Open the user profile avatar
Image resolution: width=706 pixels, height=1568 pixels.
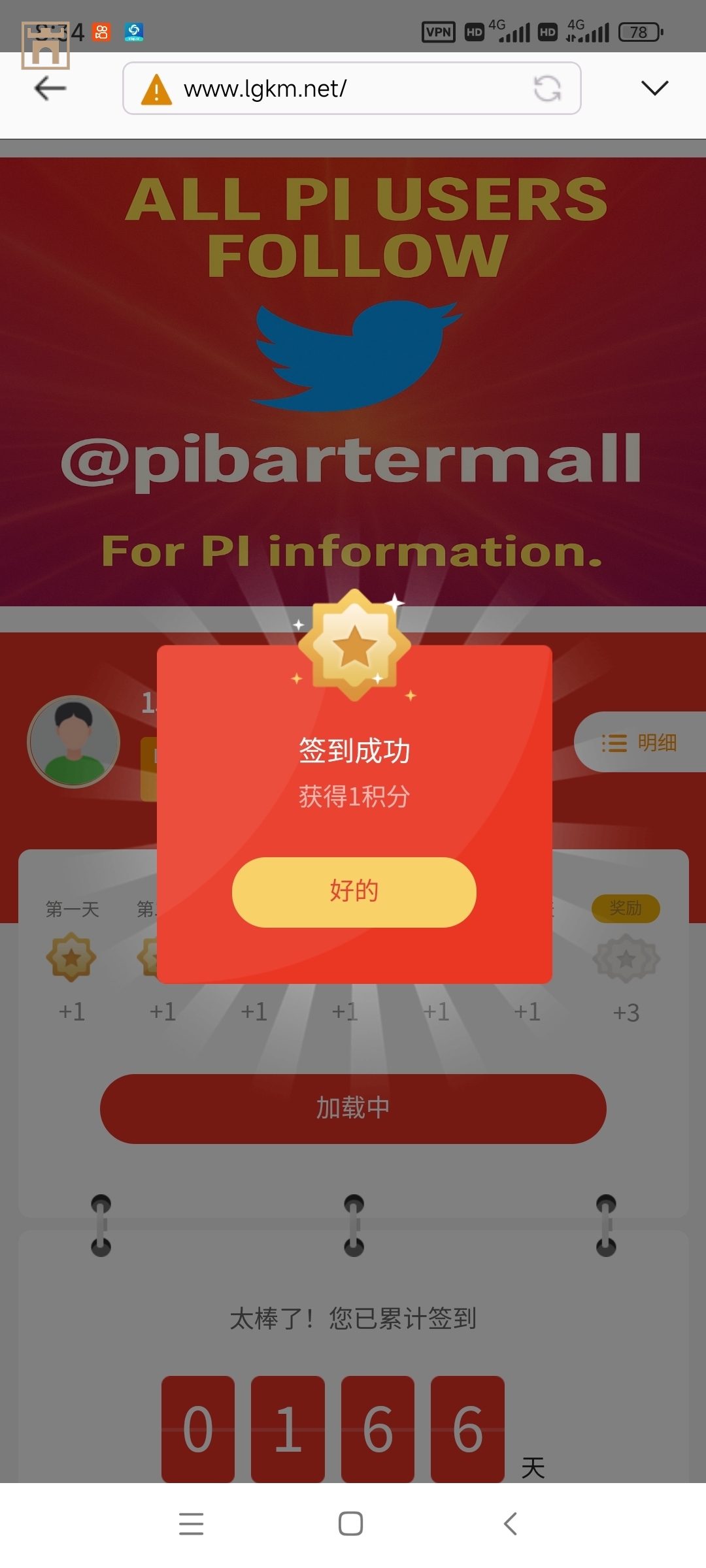coord(74,742)
